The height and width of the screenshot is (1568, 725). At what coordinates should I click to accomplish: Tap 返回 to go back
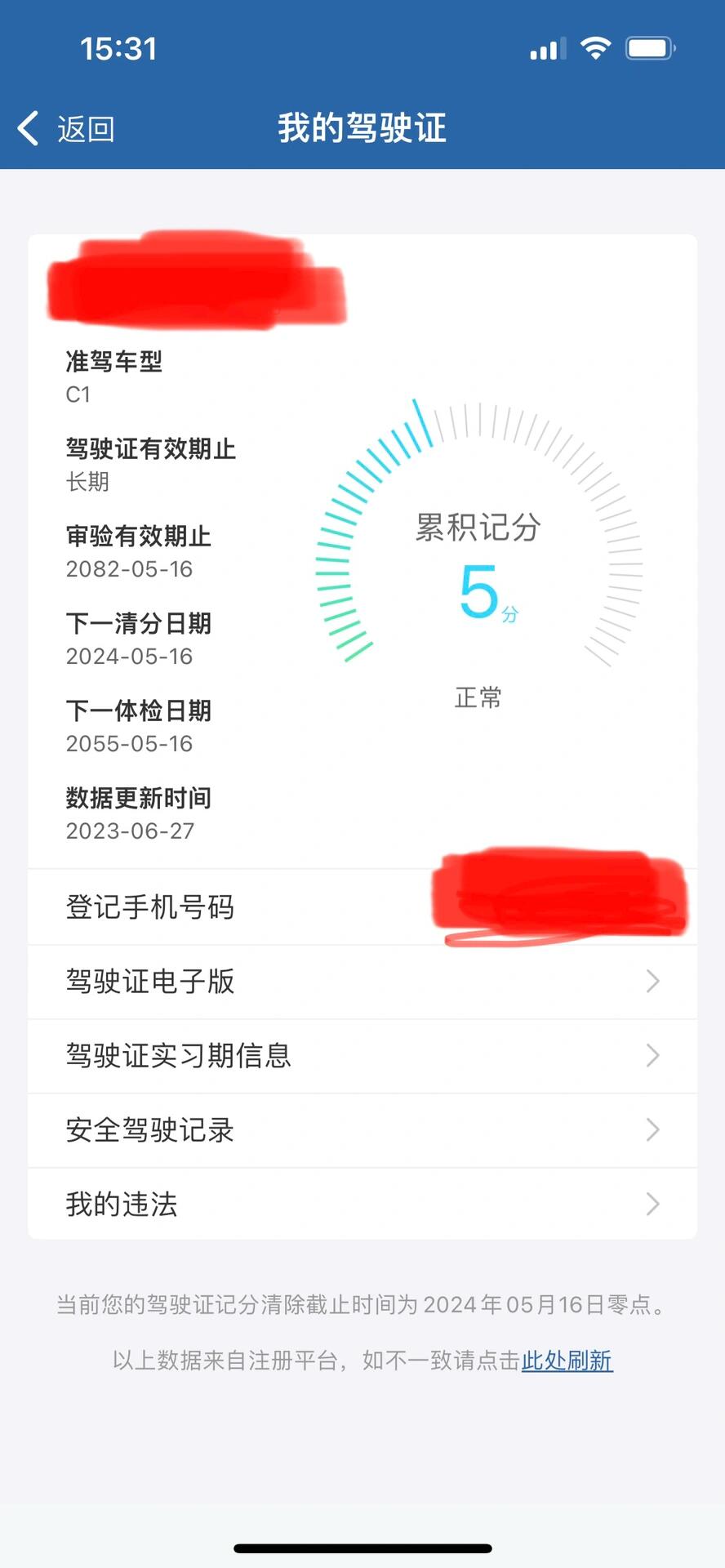pyautogui.click(x=85, y=128)
